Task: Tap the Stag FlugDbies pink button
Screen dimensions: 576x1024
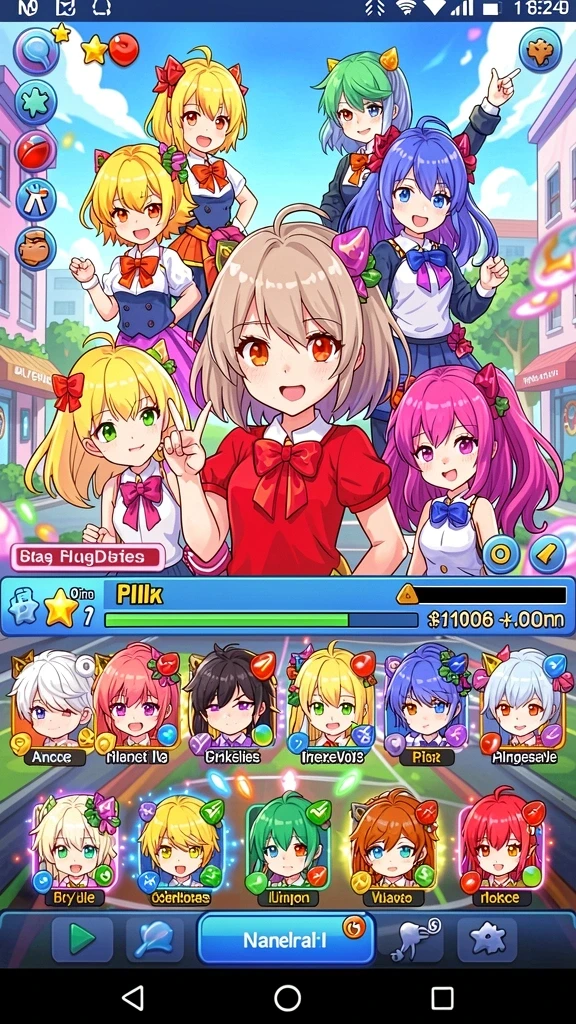Action: (88, 557)
